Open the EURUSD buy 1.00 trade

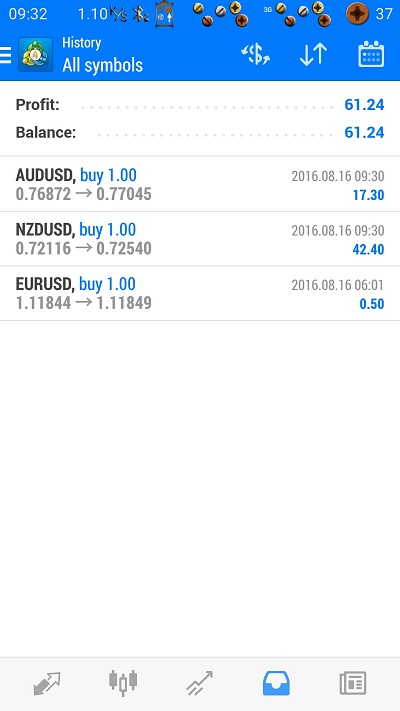[x=200, y=293]
